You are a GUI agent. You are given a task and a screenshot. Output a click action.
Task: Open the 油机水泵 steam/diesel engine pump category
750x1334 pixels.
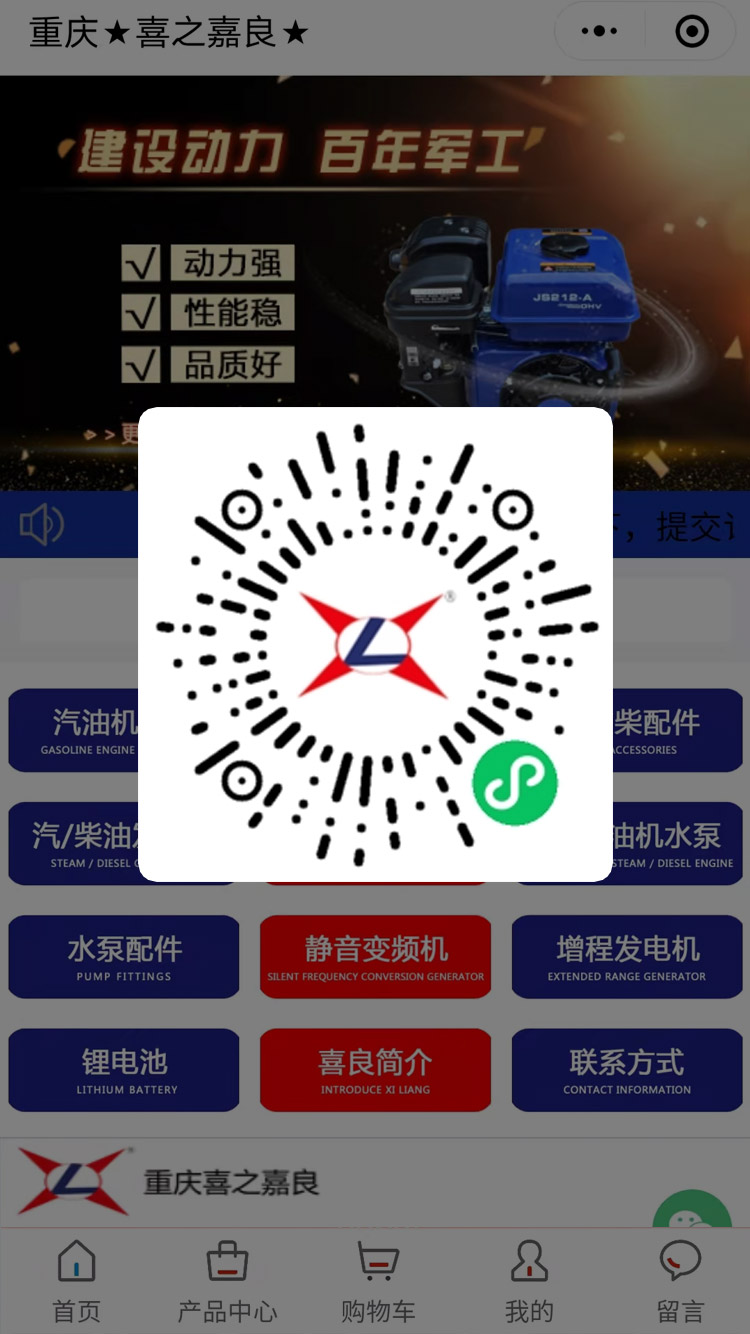click(x=676, y=844)
